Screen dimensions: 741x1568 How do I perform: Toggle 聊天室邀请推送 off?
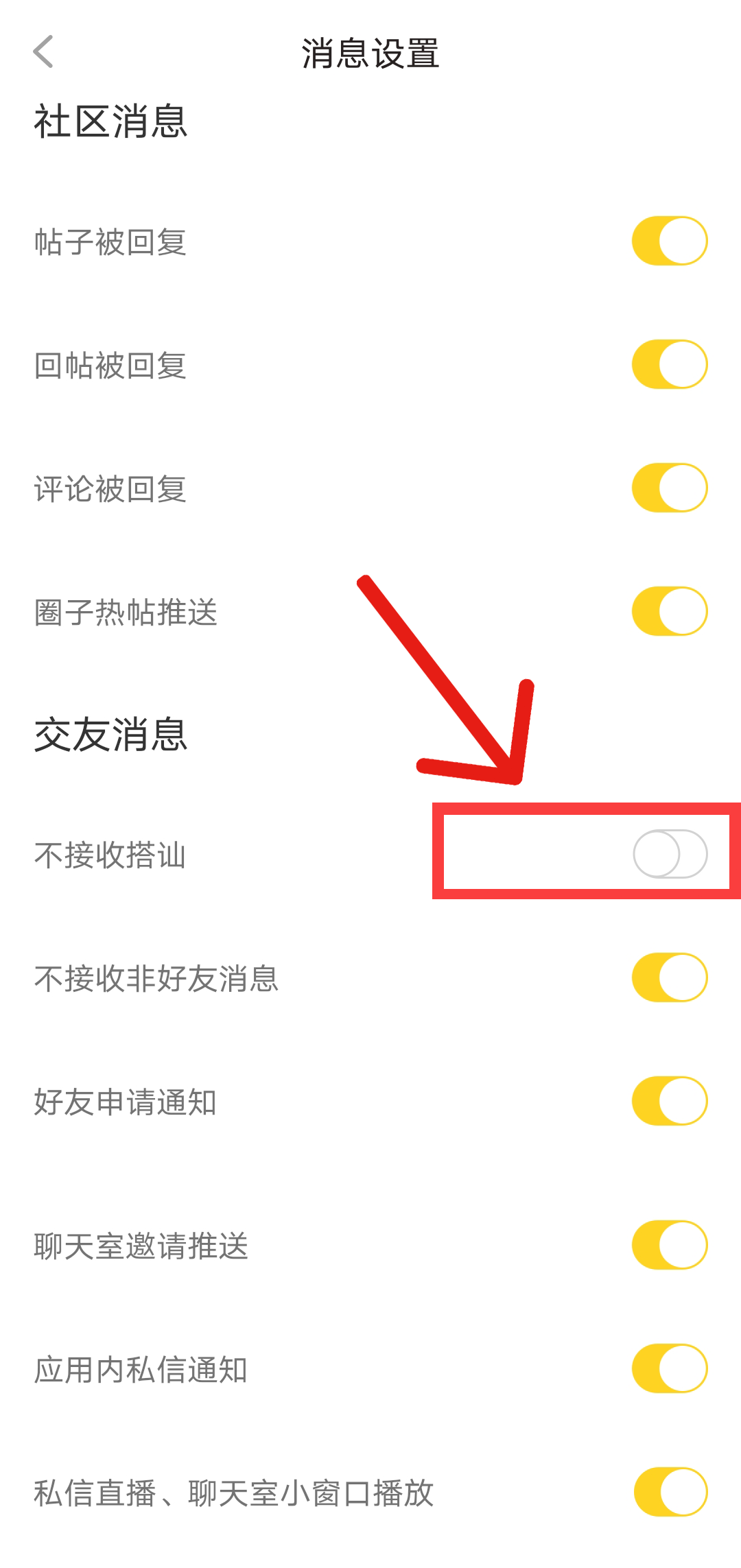click(670, 1245)
